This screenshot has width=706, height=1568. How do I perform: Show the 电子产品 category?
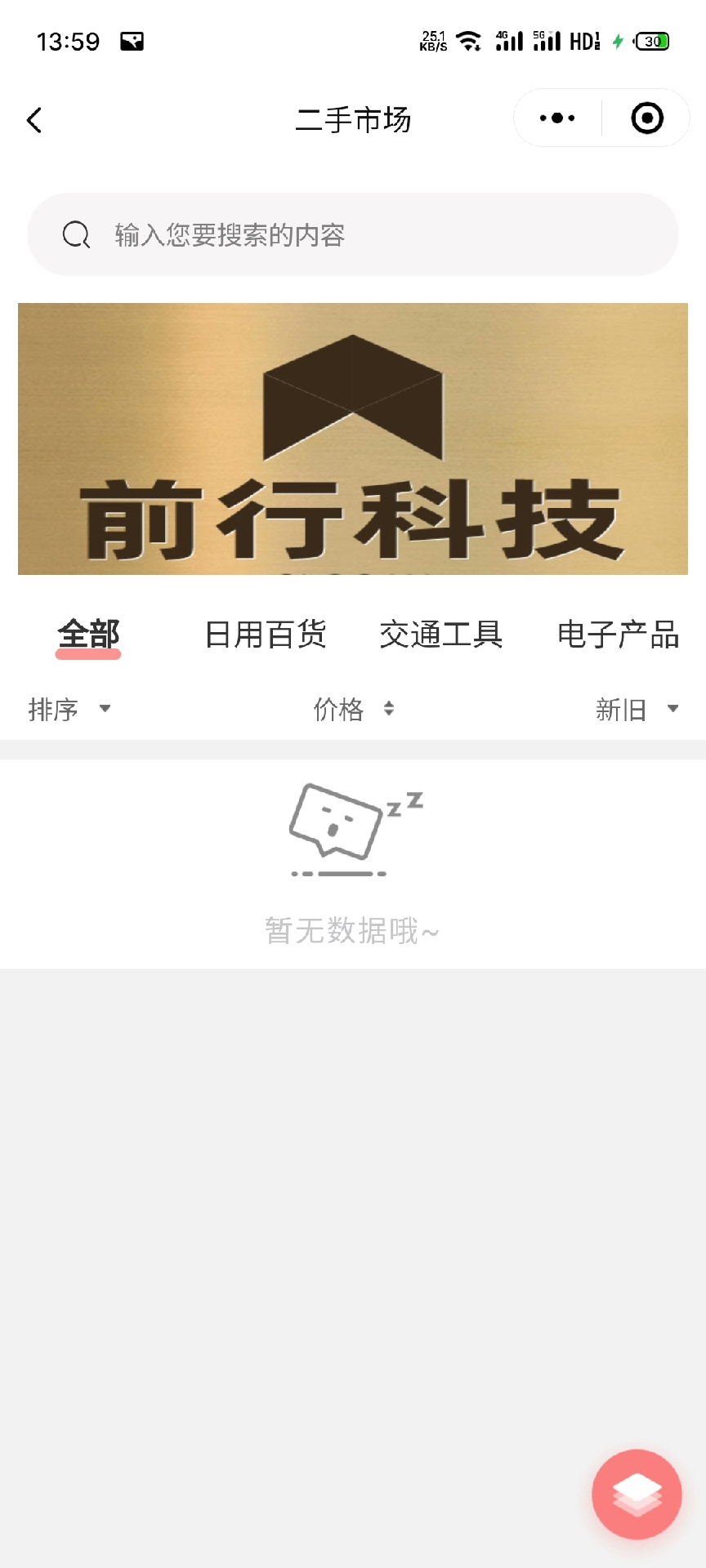coord(618,635)
